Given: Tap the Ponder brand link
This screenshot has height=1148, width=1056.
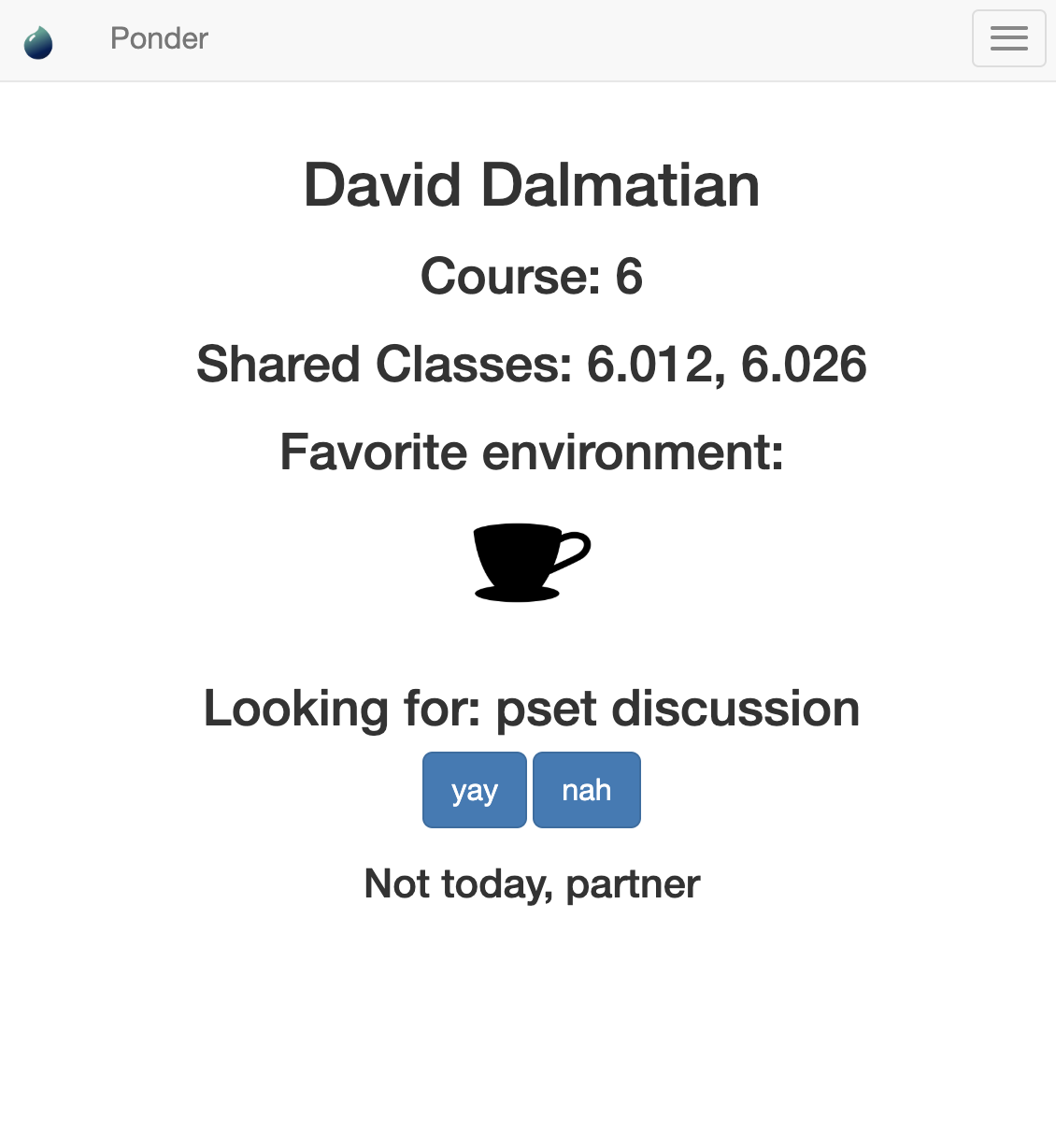Looking at the screenshot, I should [159, 38].
